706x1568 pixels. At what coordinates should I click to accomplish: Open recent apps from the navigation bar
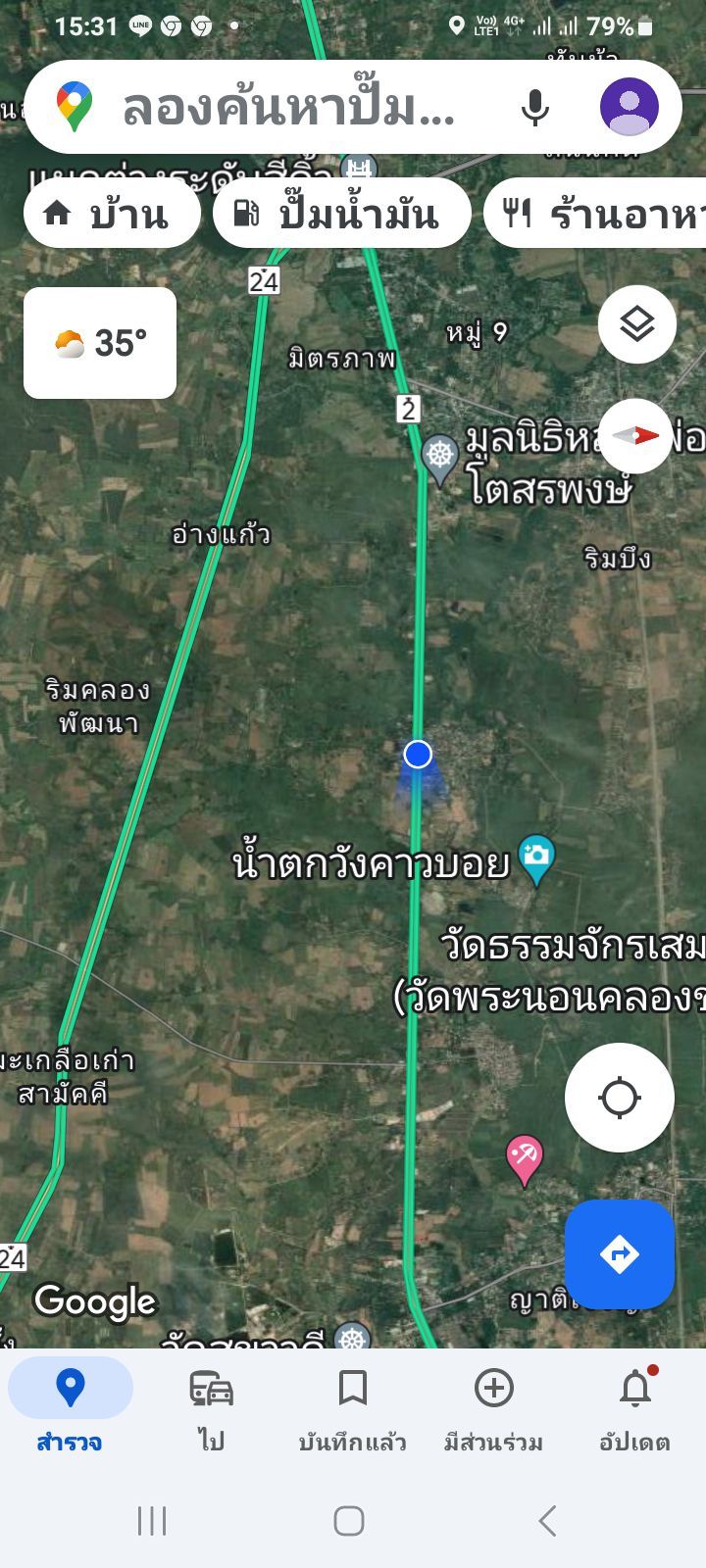click(x=152, y=1521)
